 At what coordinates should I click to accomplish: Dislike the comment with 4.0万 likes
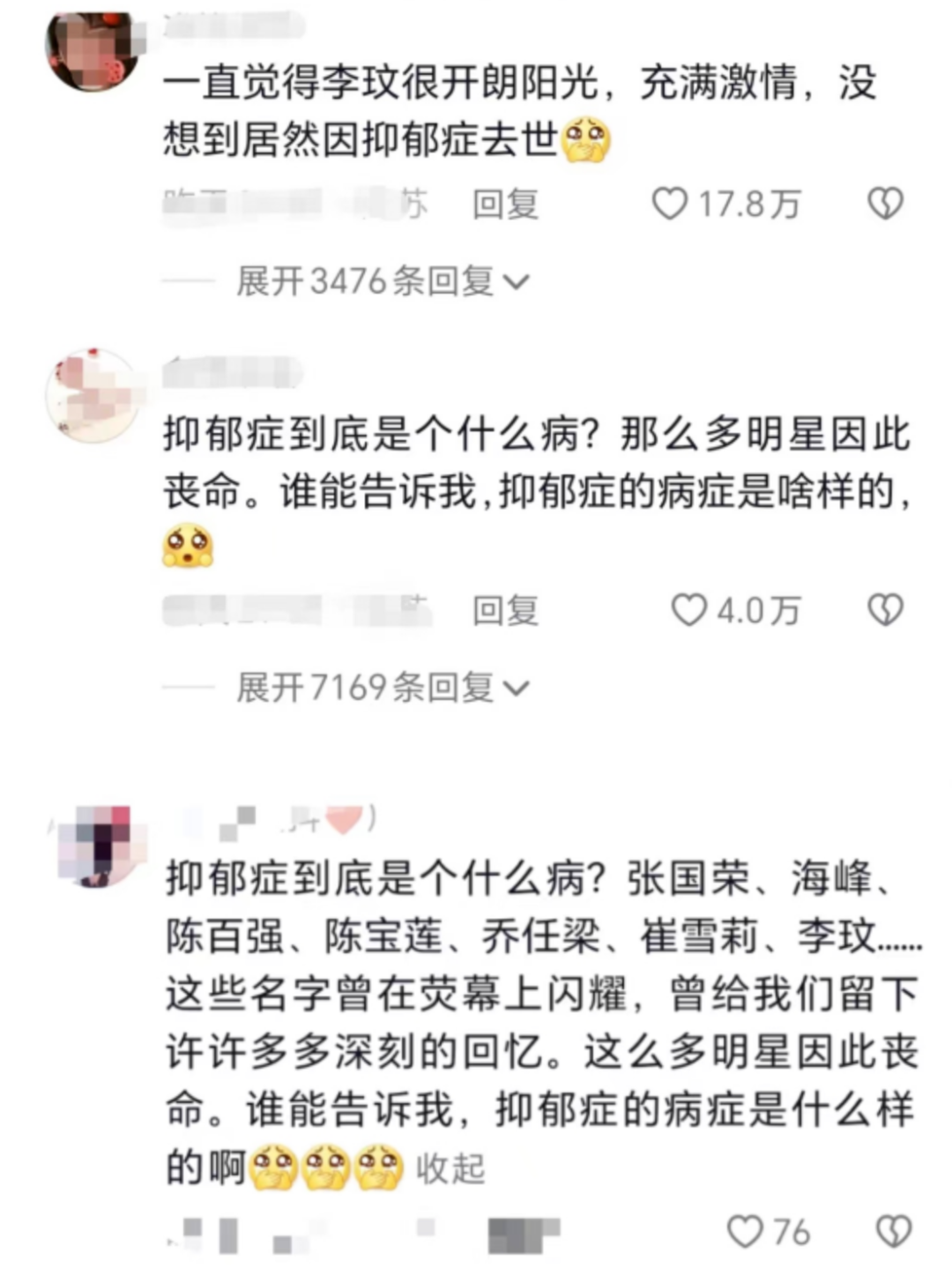point(885,610)
